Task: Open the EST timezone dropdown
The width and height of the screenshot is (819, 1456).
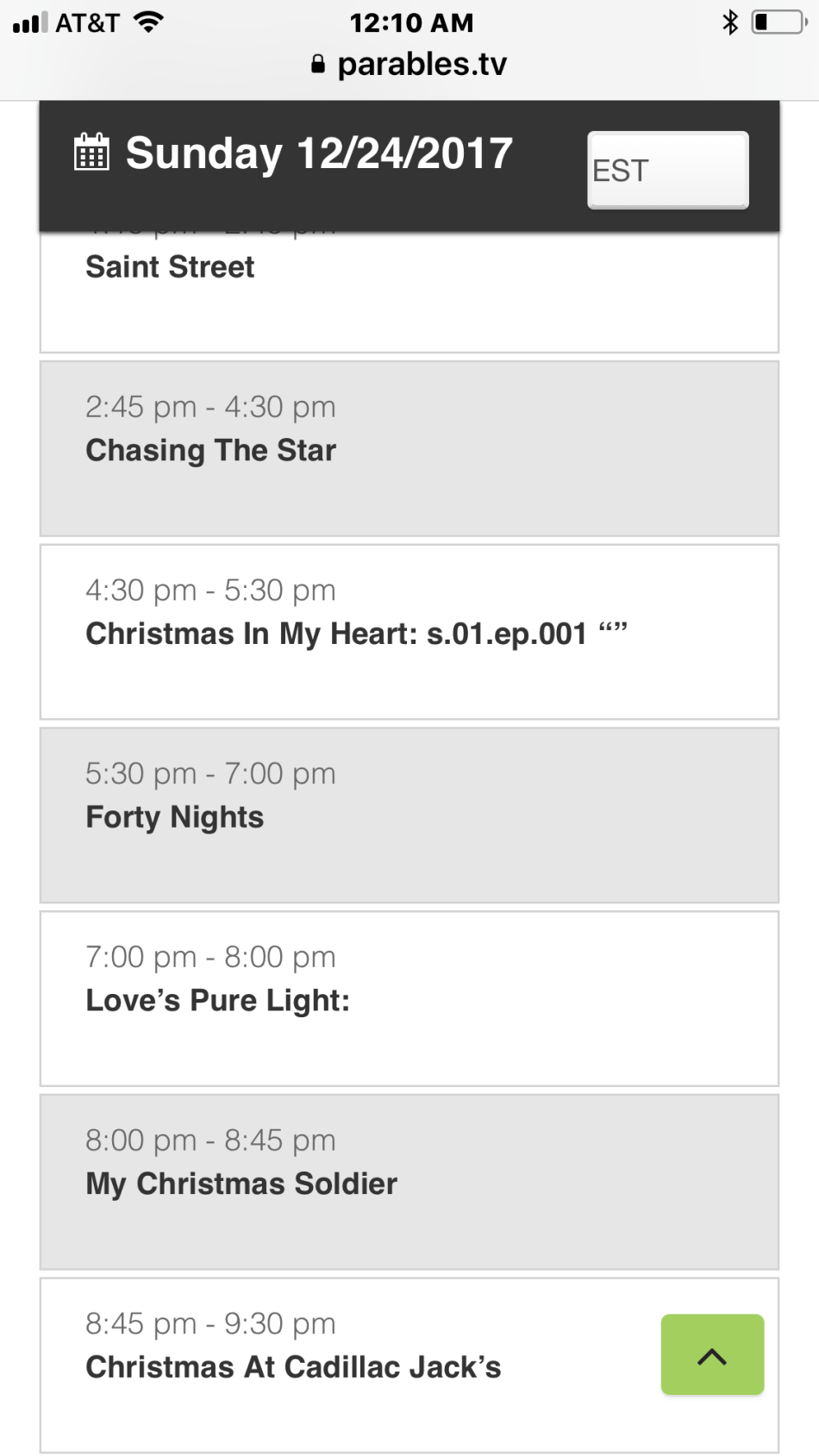Action: 667,170
